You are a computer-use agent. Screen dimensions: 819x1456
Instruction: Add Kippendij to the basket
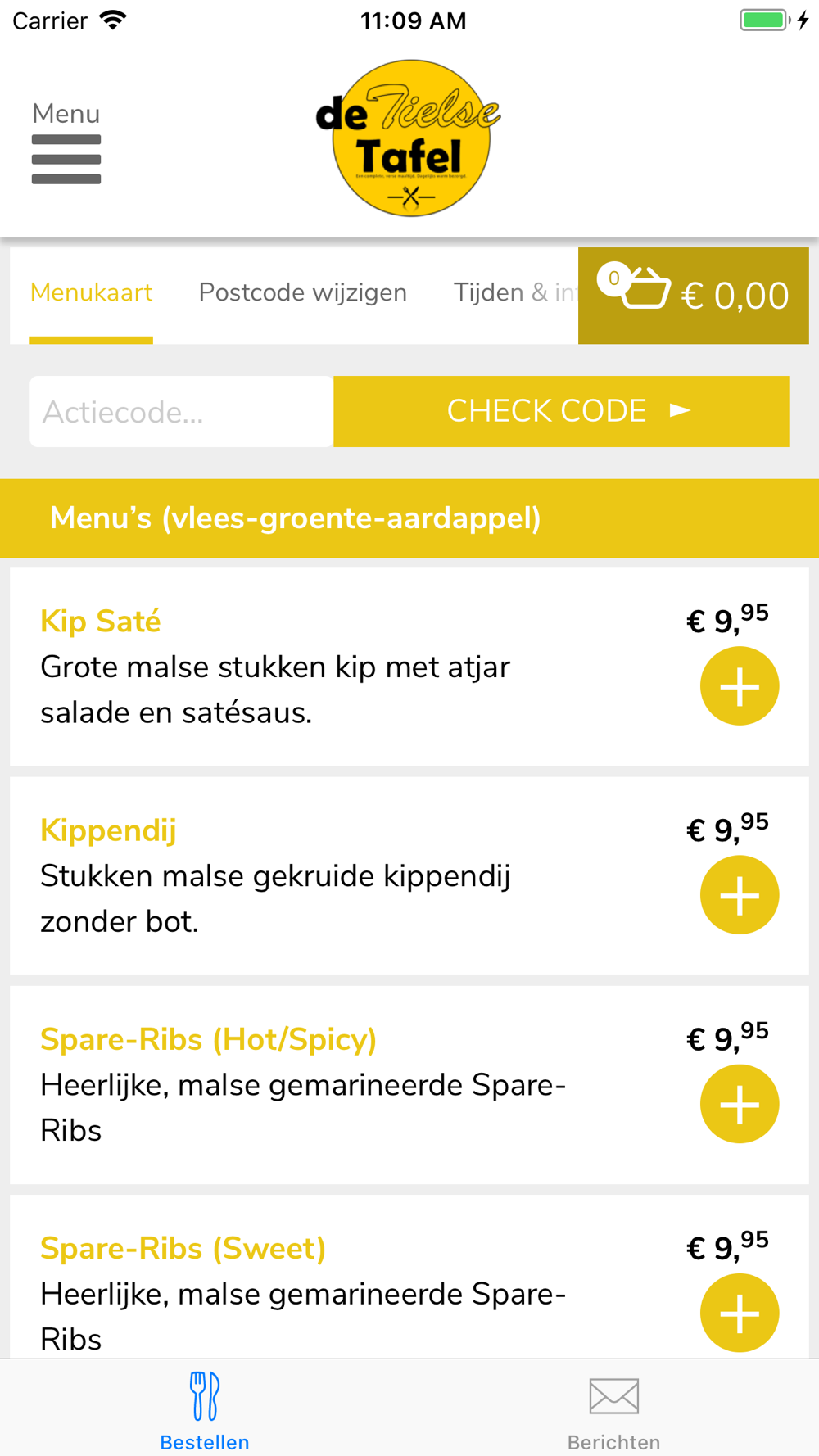(740, 895)
